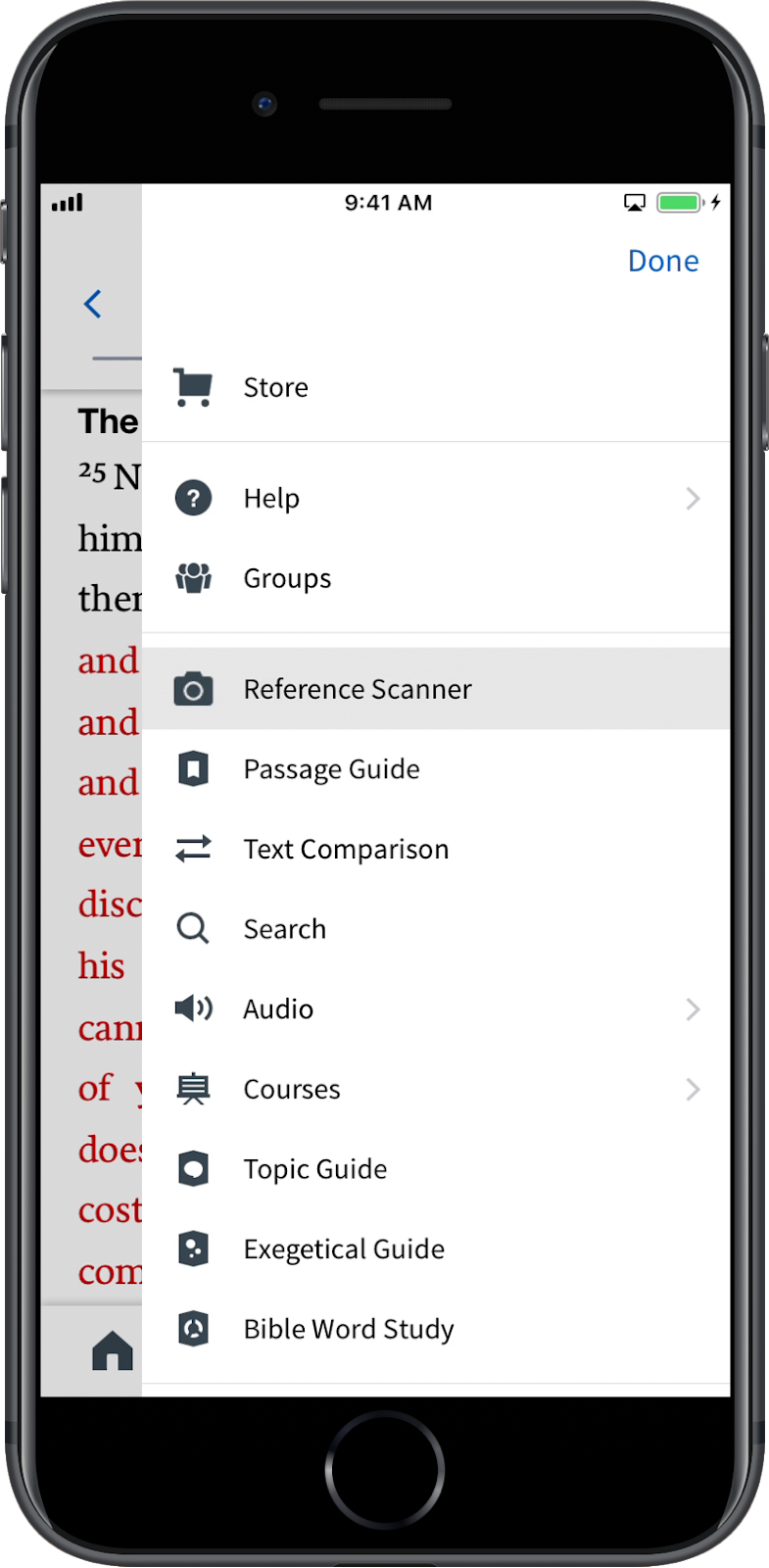Image resolution: width=769 pixels, height=1568 pixels.
Task: Open the Audio options
Action: pyautogui.click(x=436, y=1009)
